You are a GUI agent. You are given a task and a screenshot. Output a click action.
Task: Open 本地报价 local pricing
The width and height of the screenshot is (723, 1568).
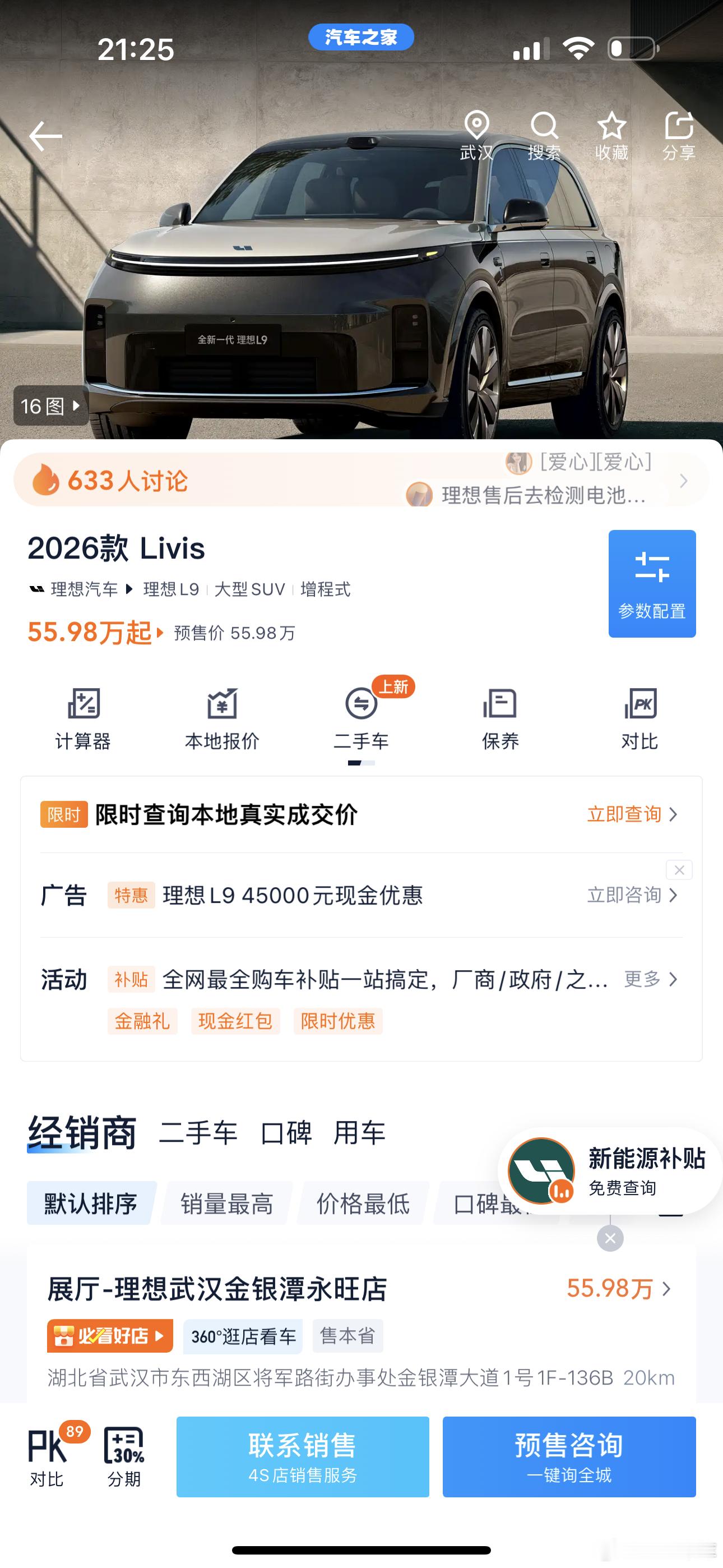tap(223, 718)
